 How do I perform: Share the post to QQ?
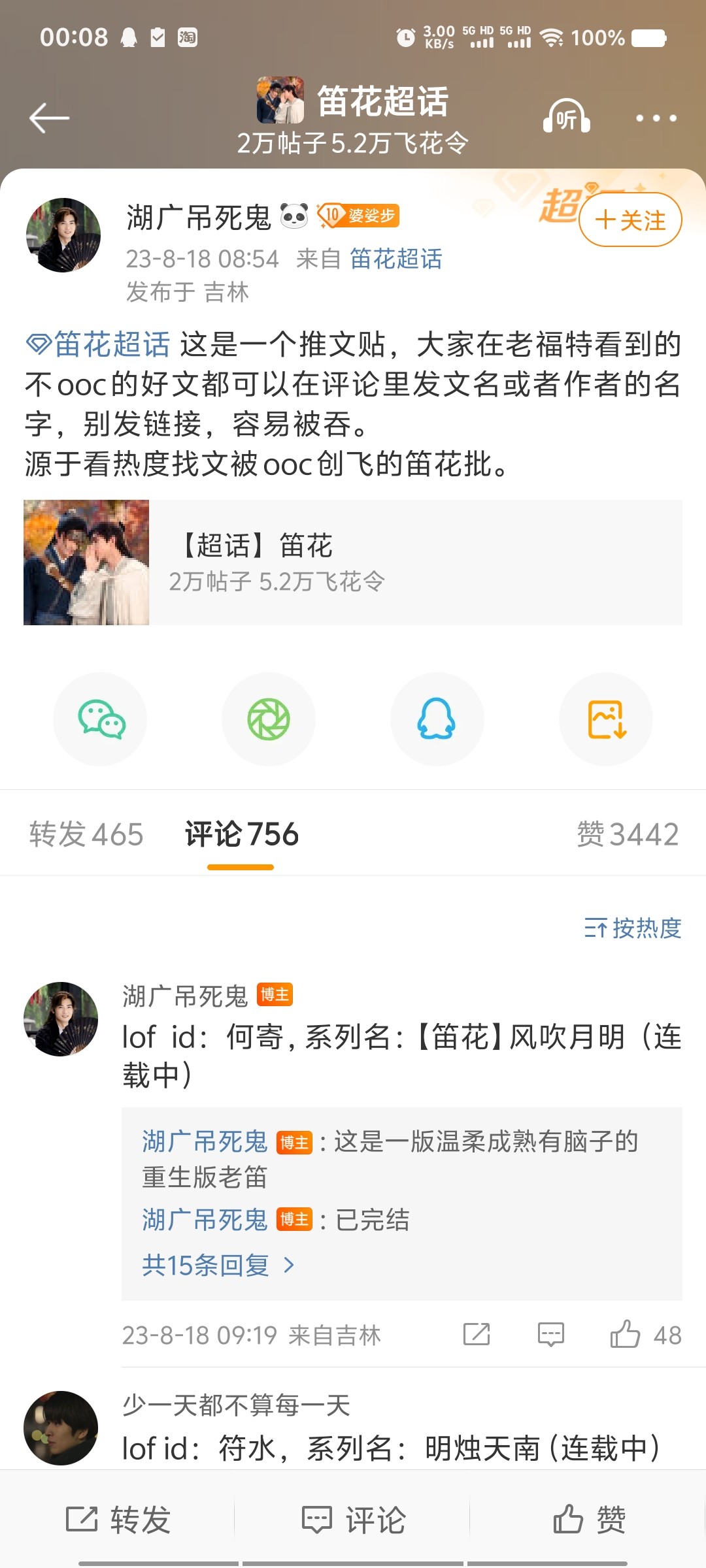click(437, 719)
